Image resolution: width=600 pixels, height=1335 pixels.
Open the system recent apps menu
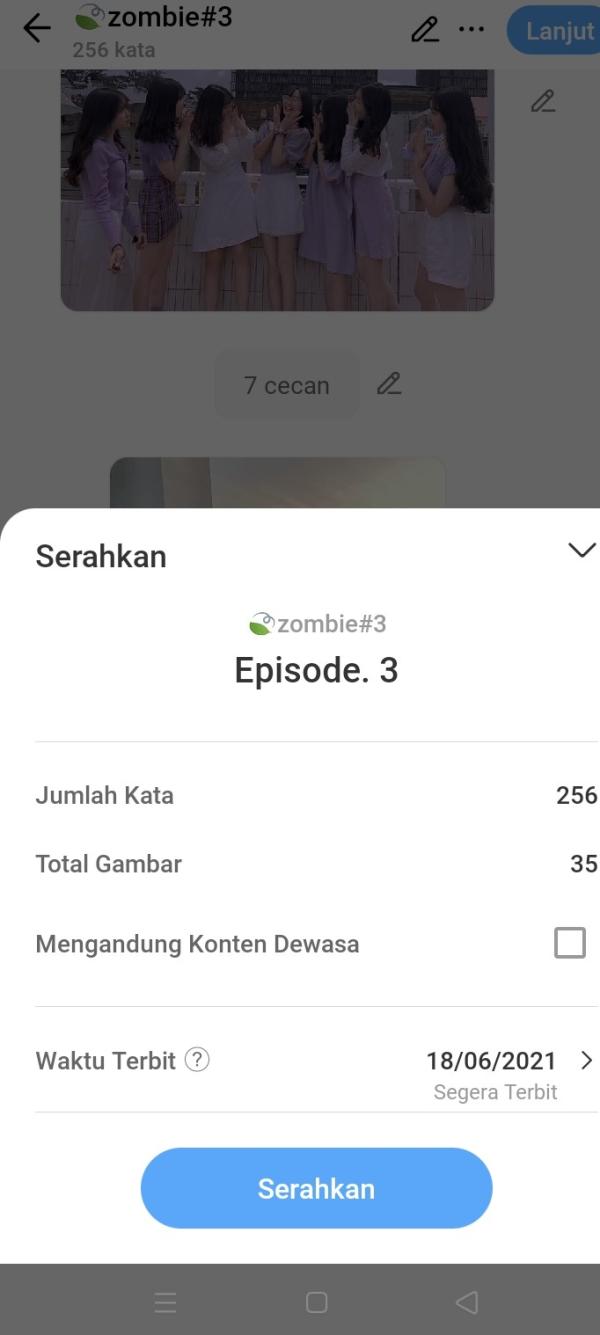(166, 1302)
